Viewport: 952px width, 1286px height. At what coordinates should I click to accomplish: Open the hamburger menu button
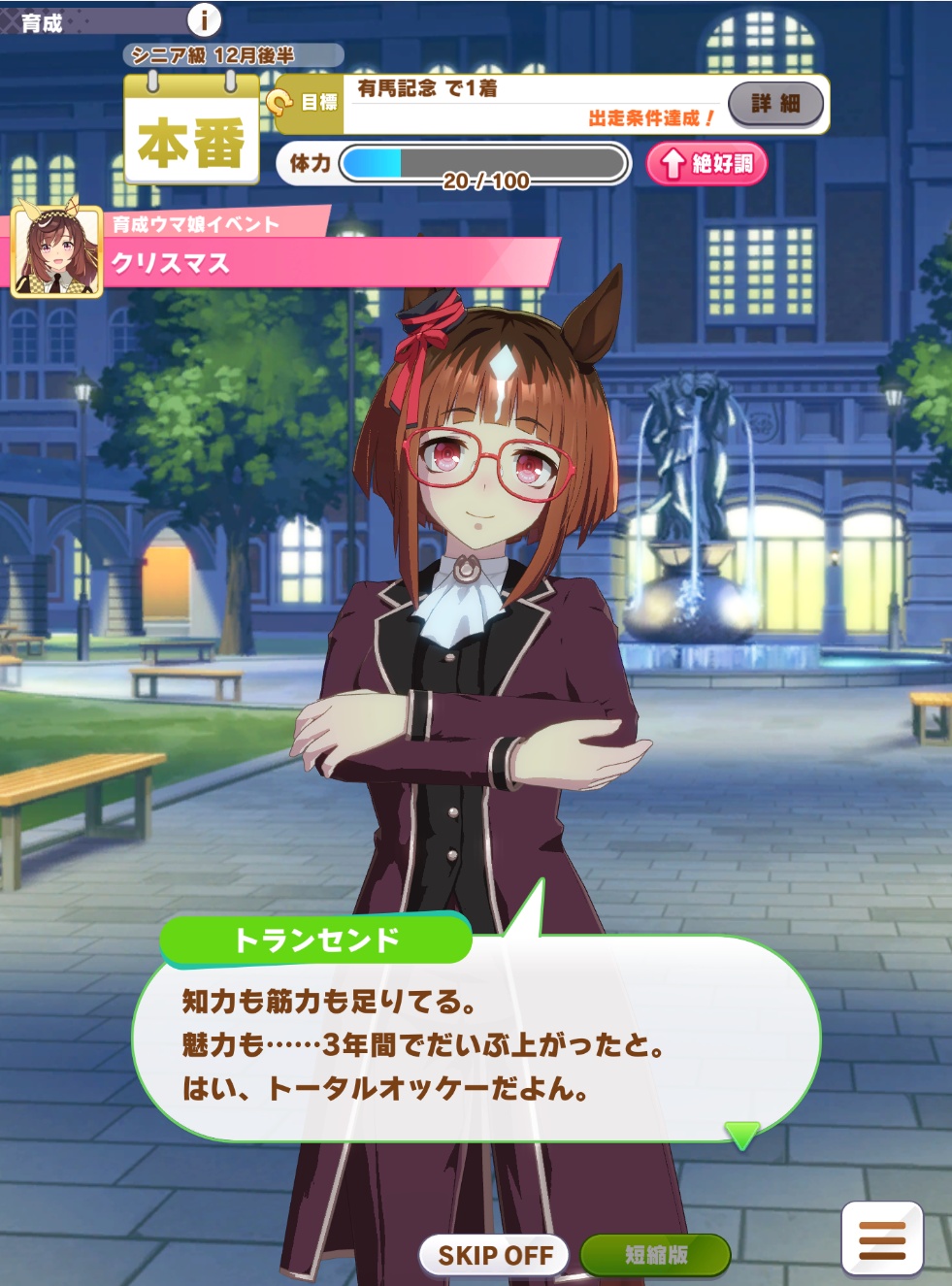(881, 1238)
